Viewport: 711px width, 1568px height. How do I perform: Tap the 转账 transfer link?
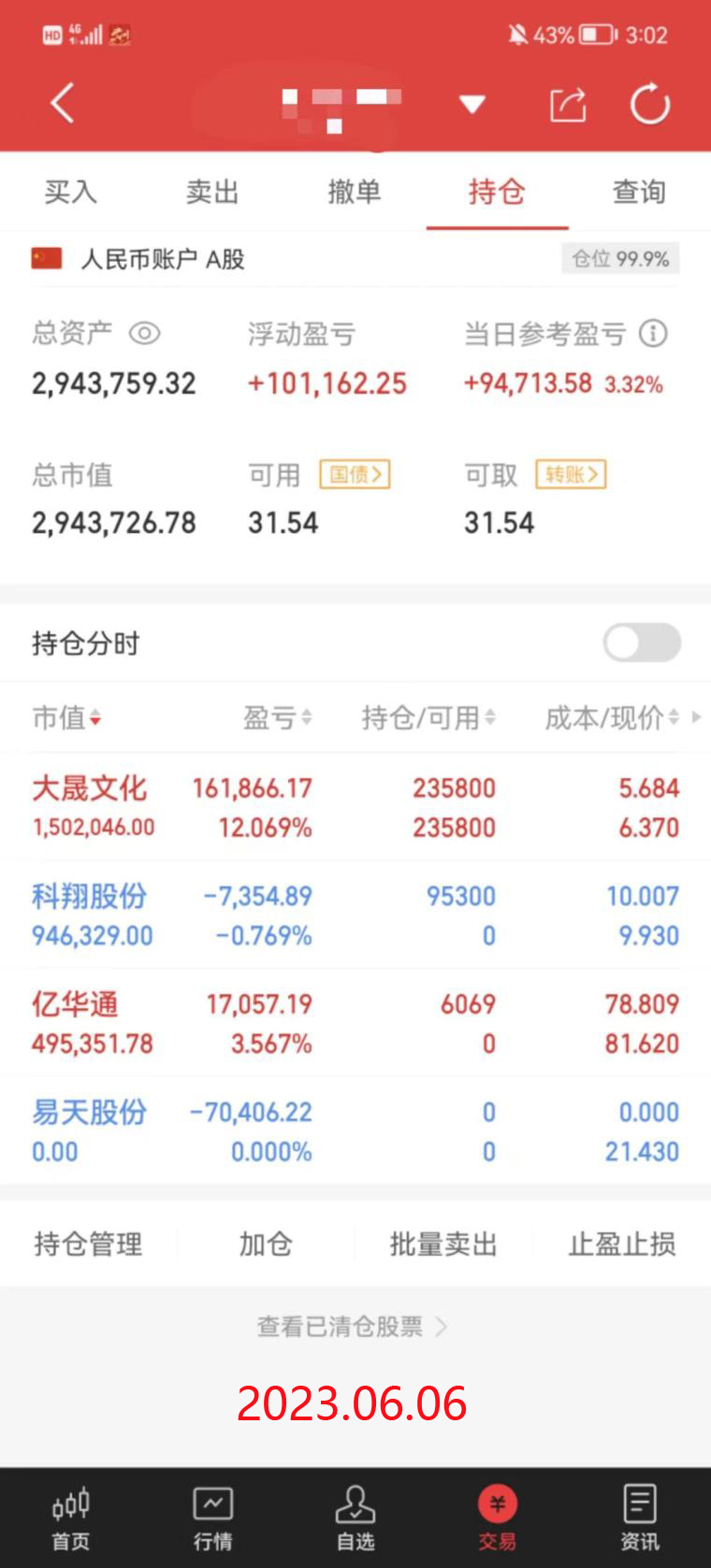tap(571, 475)
